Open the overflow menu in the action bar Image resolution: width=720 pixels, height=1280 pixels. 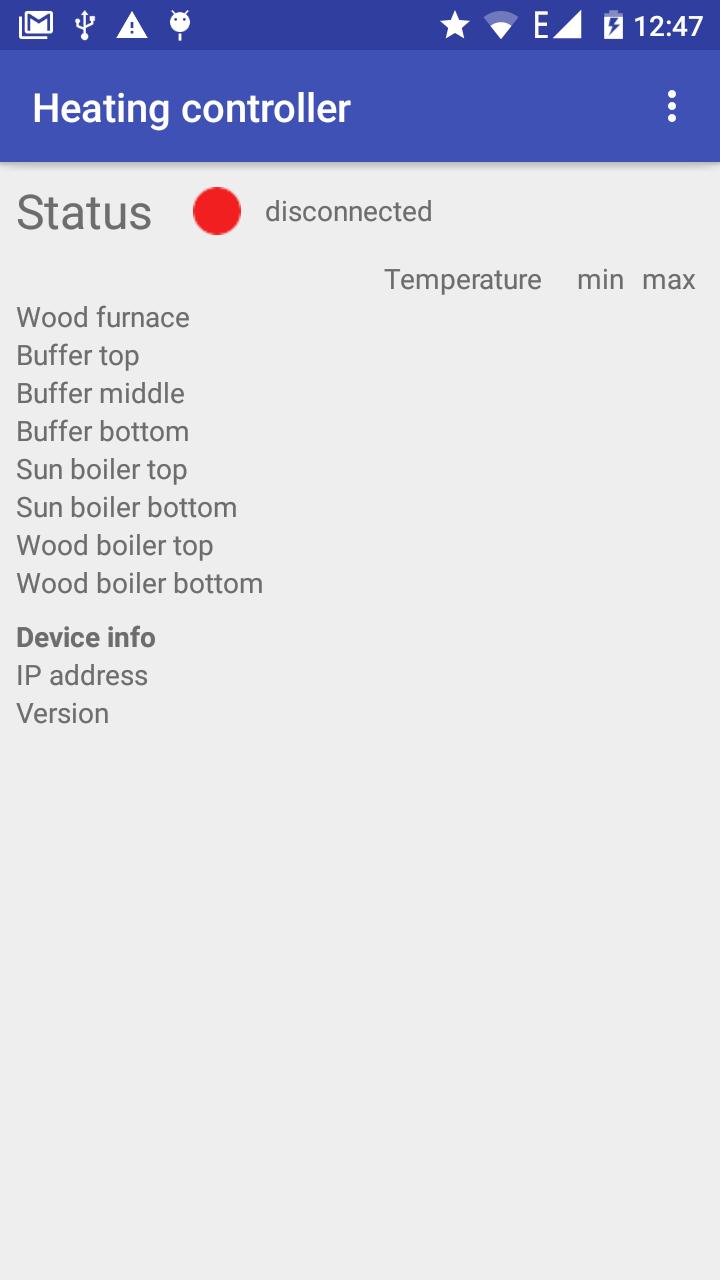pyautogui.click(x=672, y=107)
